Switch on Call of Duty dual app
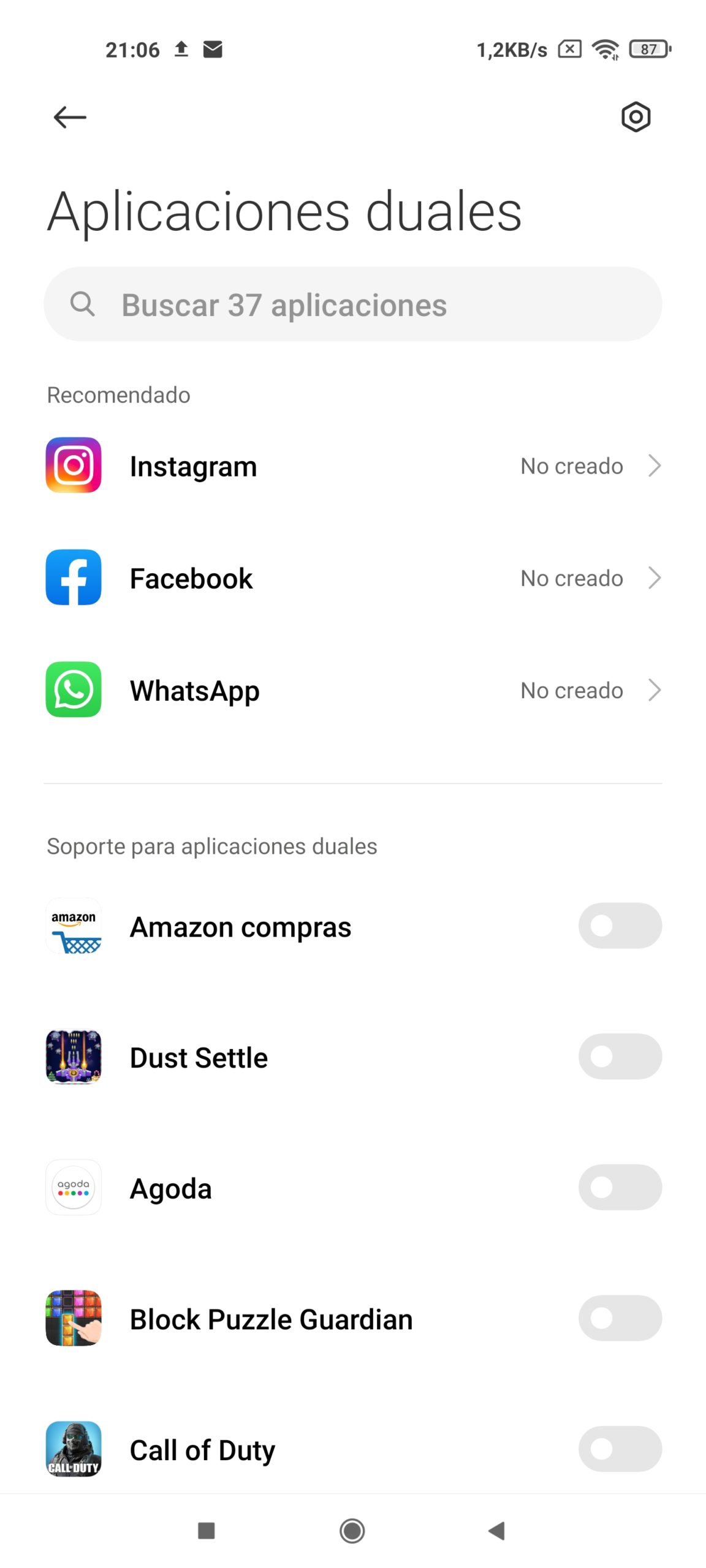 tap(620, 1449)
